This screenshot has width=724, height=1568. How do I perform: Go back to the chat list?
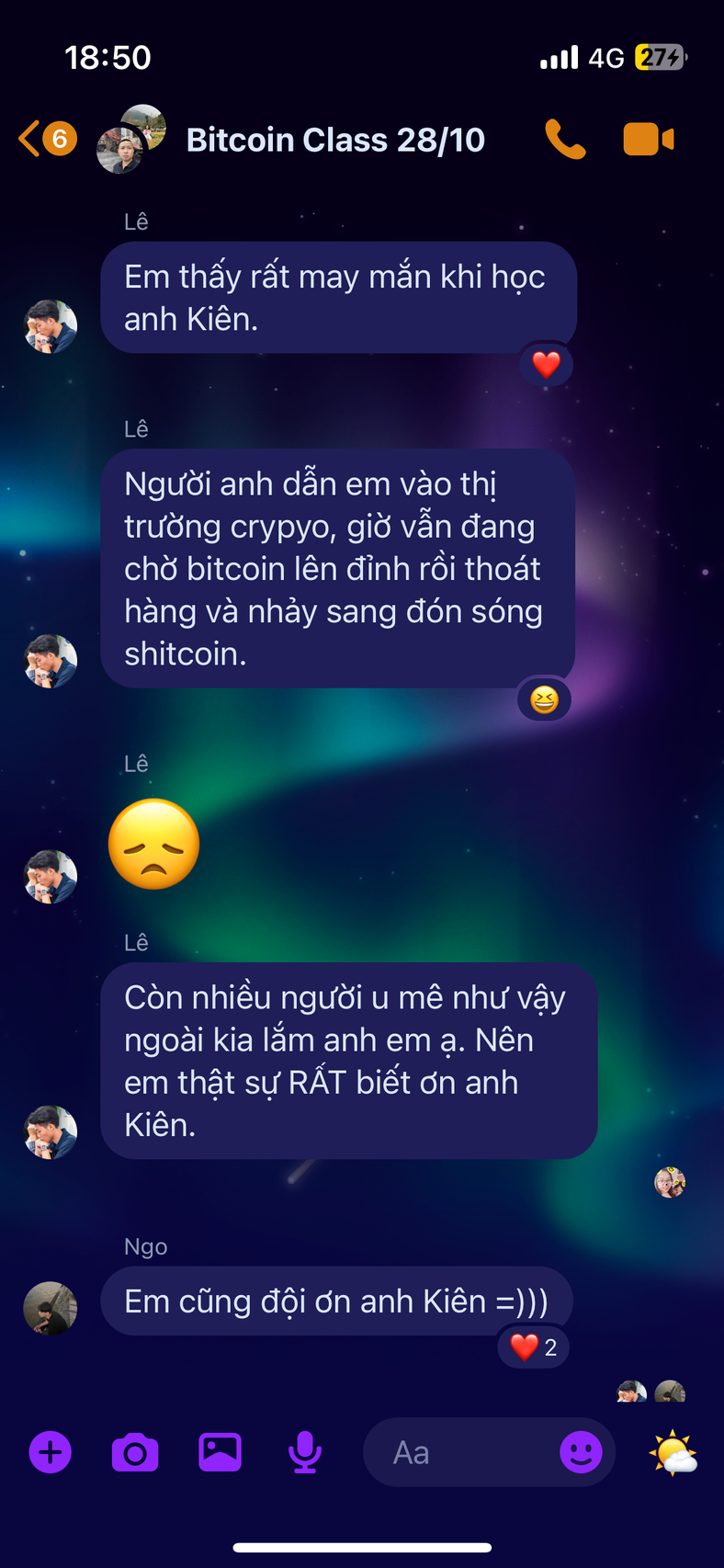coord(46,139)
